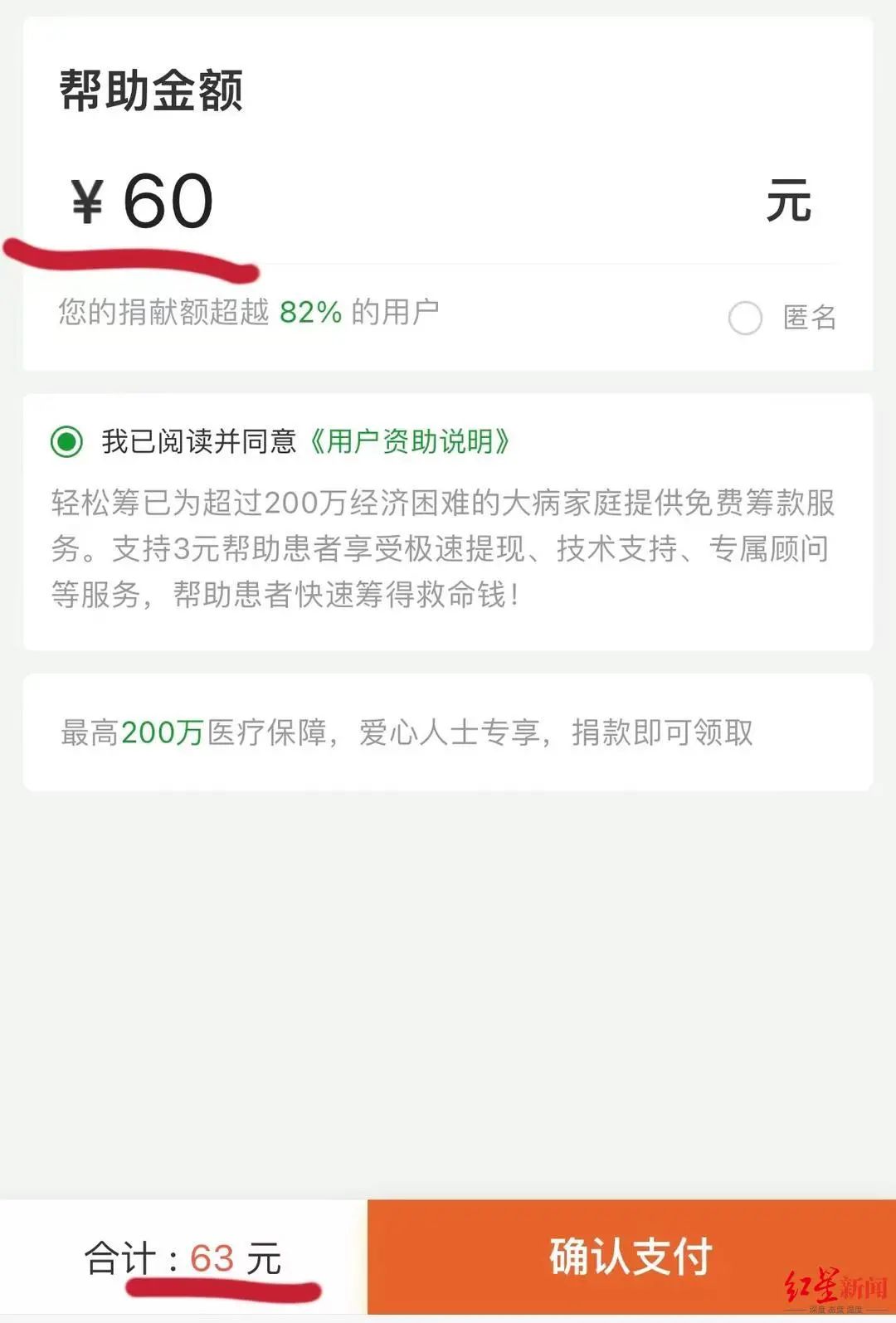
Task: Open the 《用户资助说明》 user funding instructions
Action: (412, 442)
